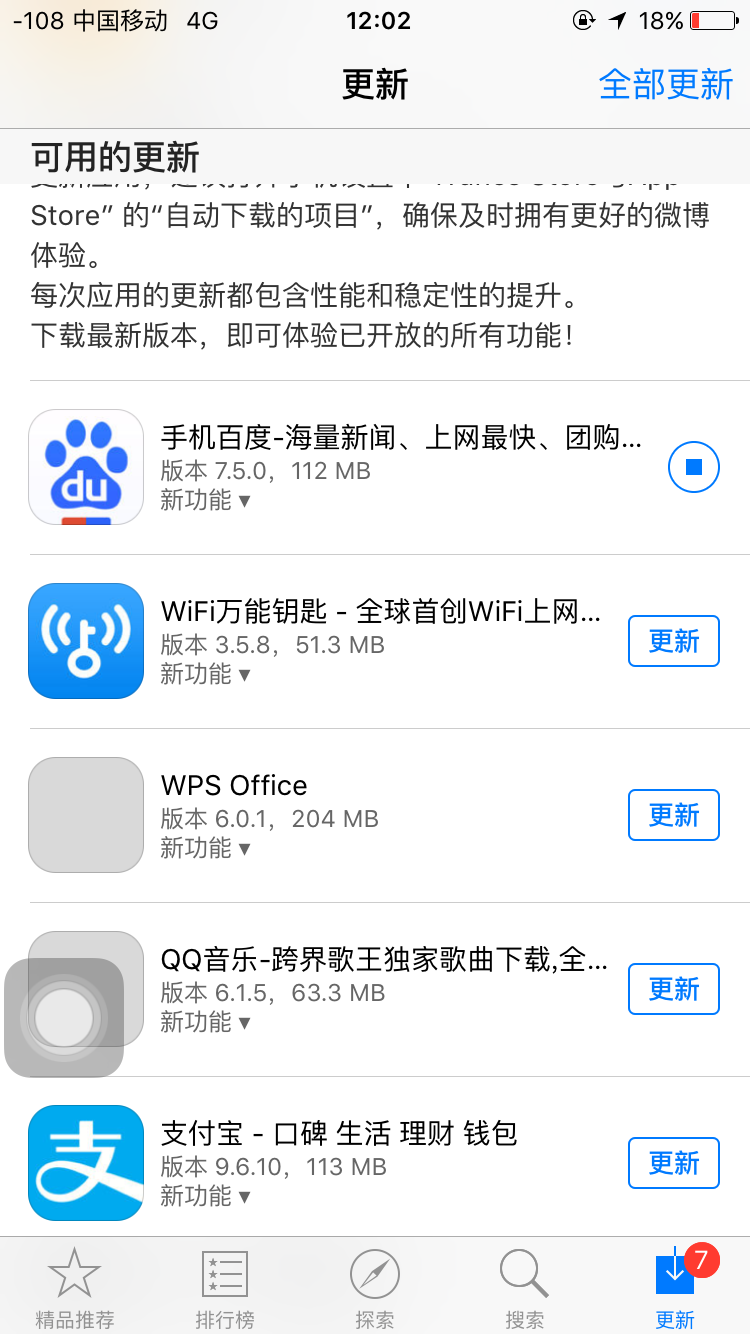Update QQ音乐 app
750x1334 pixels.
(674, 989)
